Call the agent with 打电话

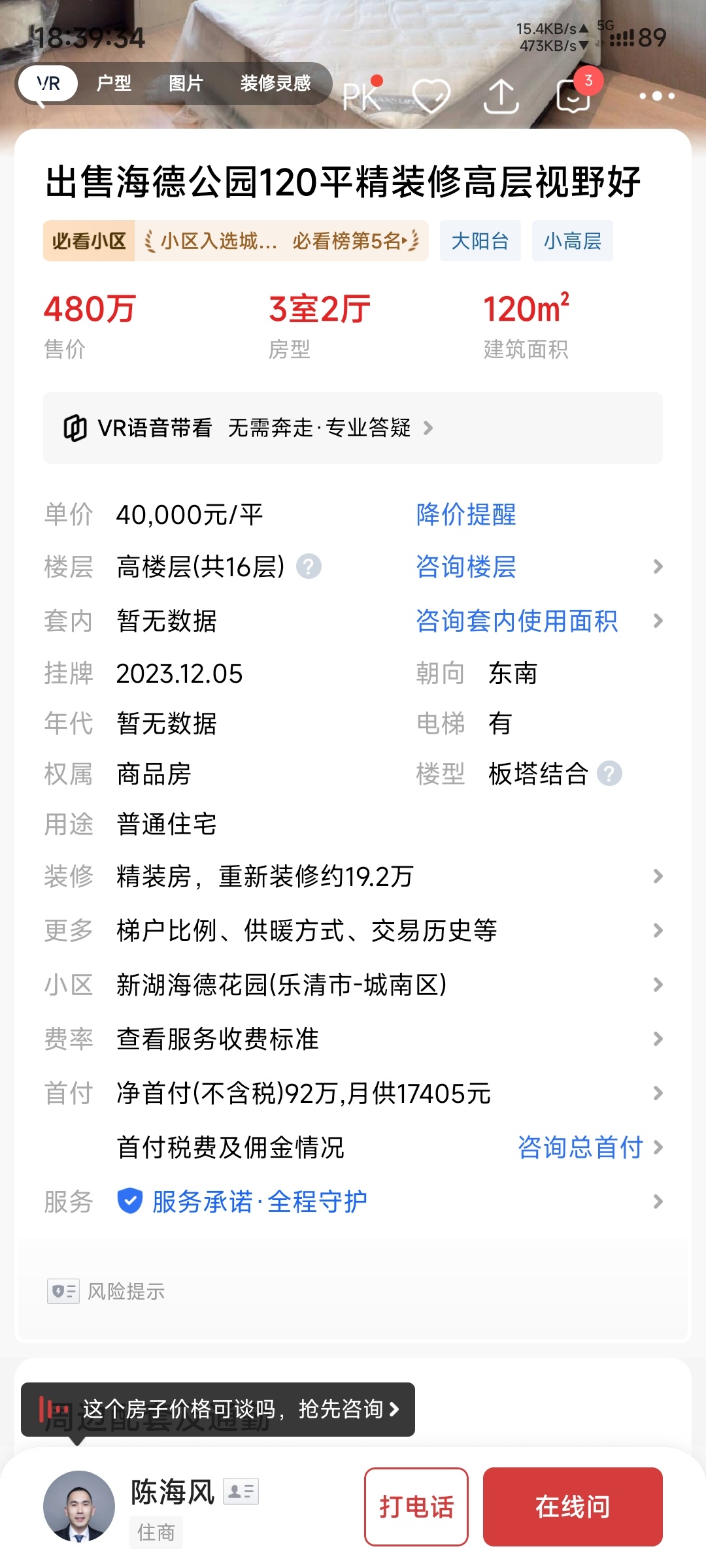(416, 1507)
